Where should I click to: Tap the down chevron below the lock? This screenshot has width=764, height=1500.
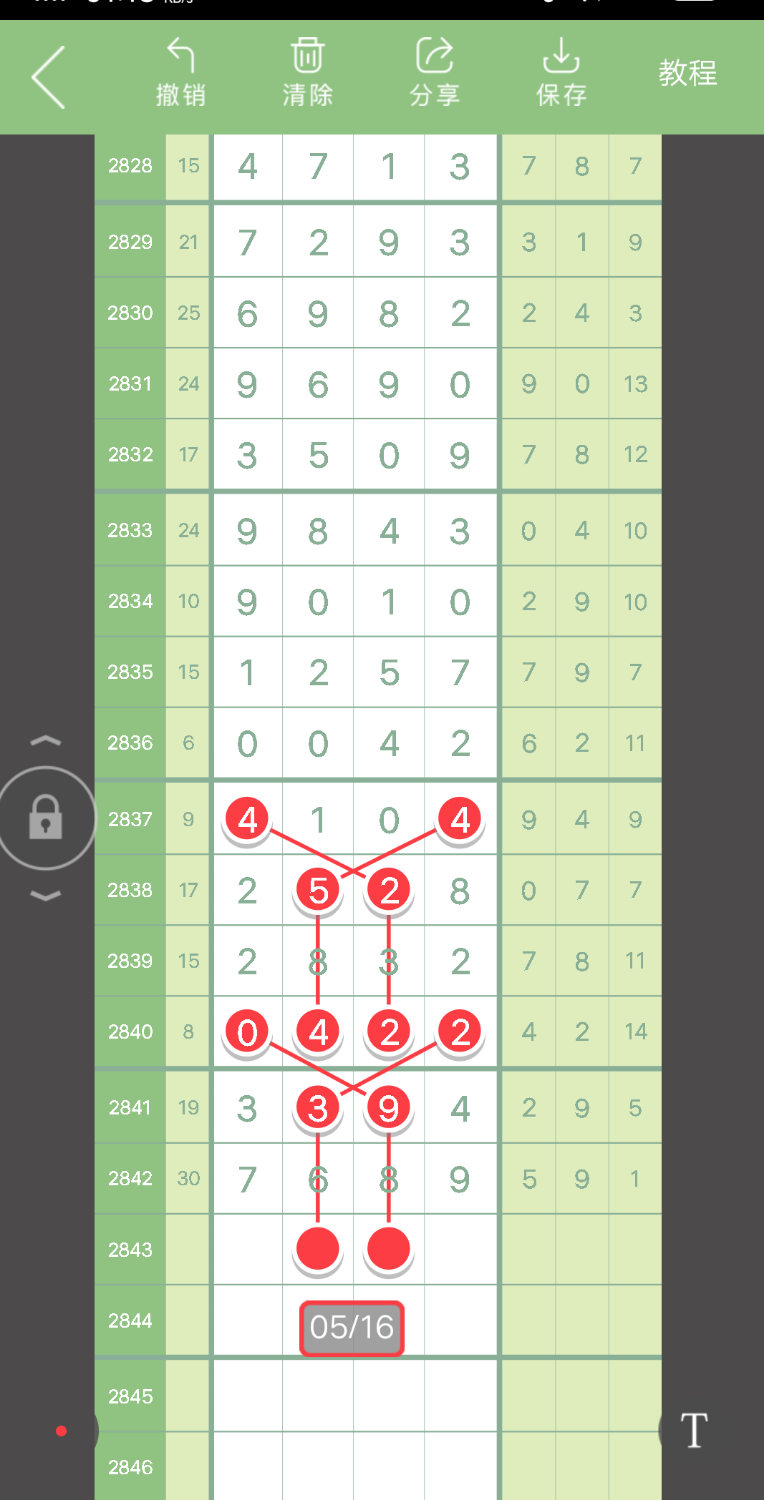(46, 896)
